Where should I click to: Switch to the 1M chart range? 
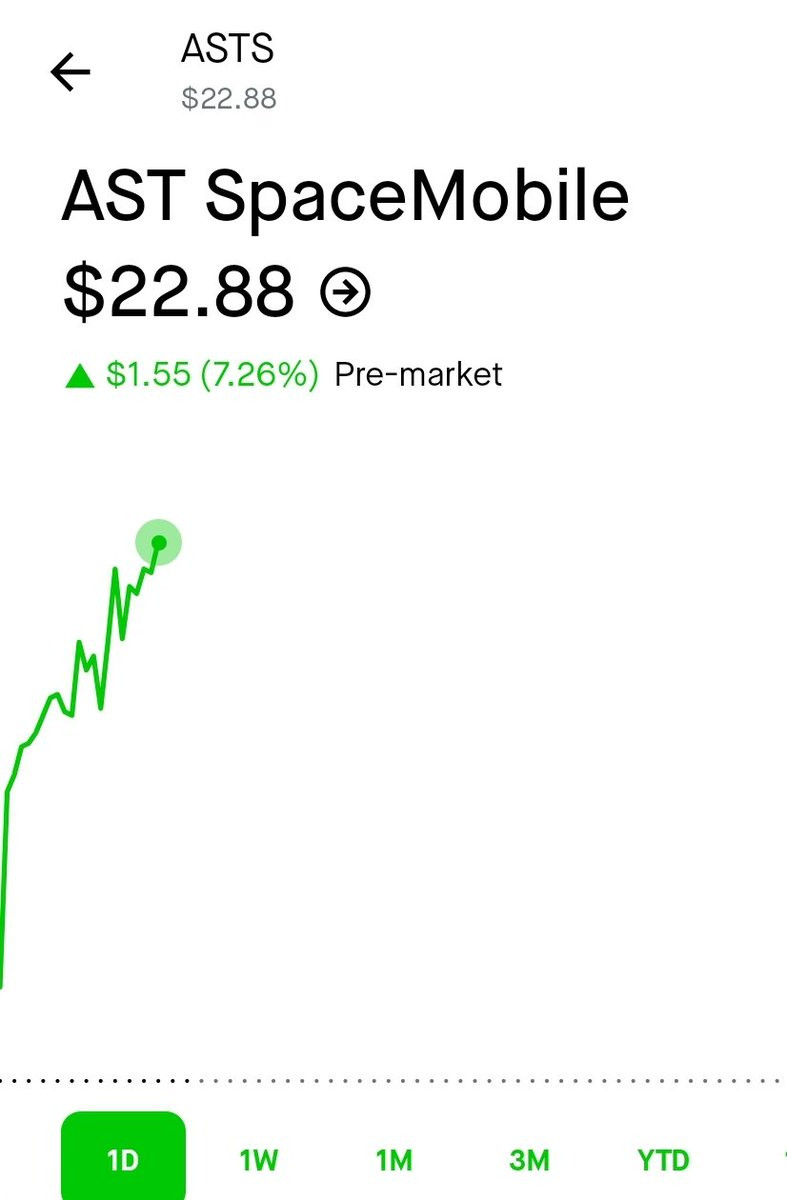point(394,1160)
